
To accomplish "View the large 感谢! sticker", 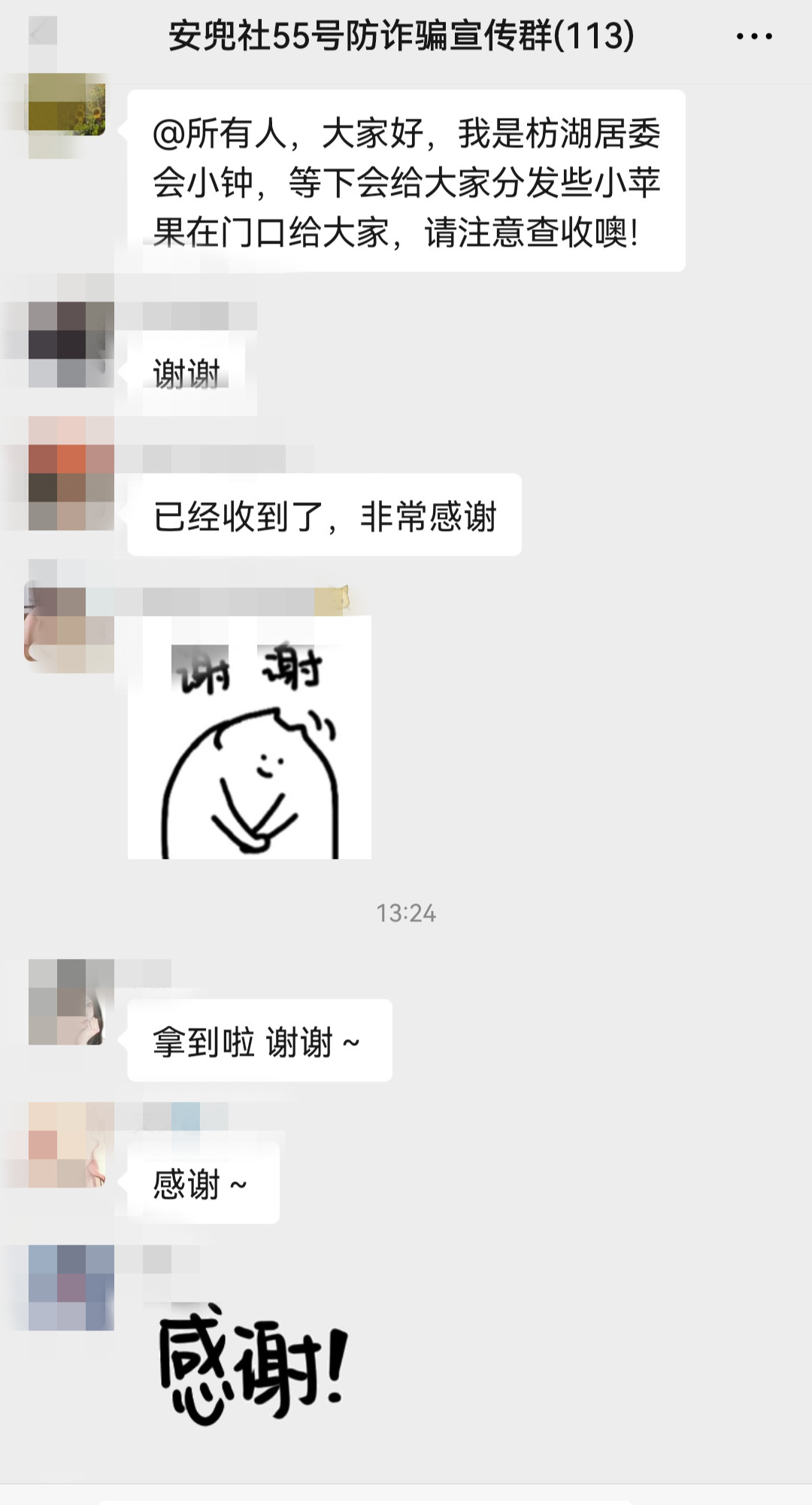I will point(253,1363).
